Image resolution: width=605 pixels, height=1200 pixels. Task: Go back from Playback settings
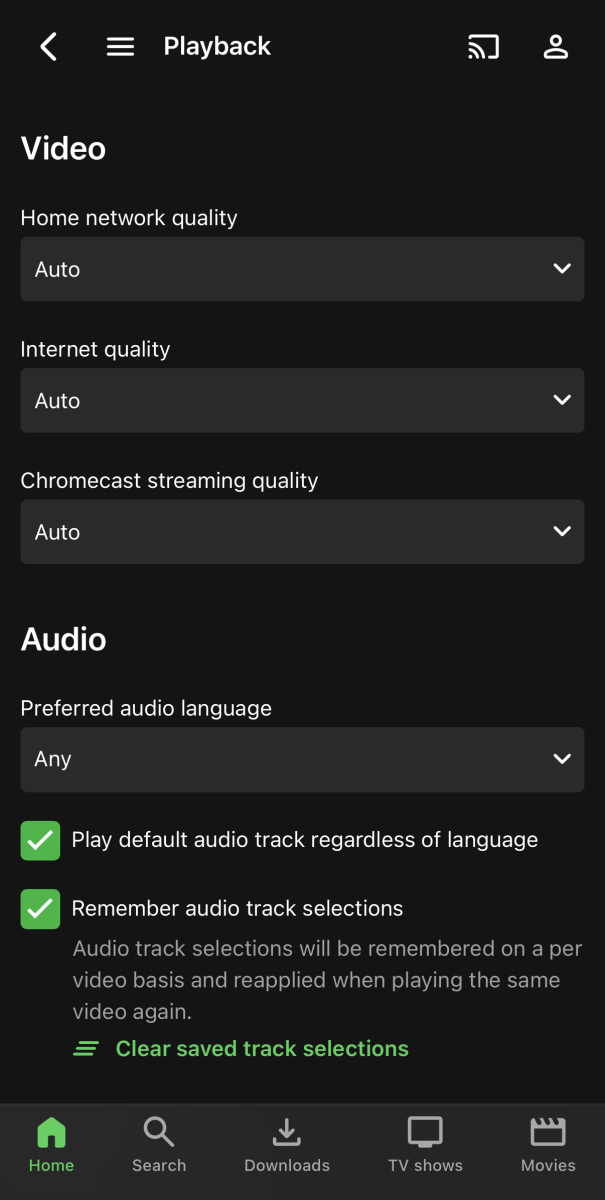click(x=48, y=47)
